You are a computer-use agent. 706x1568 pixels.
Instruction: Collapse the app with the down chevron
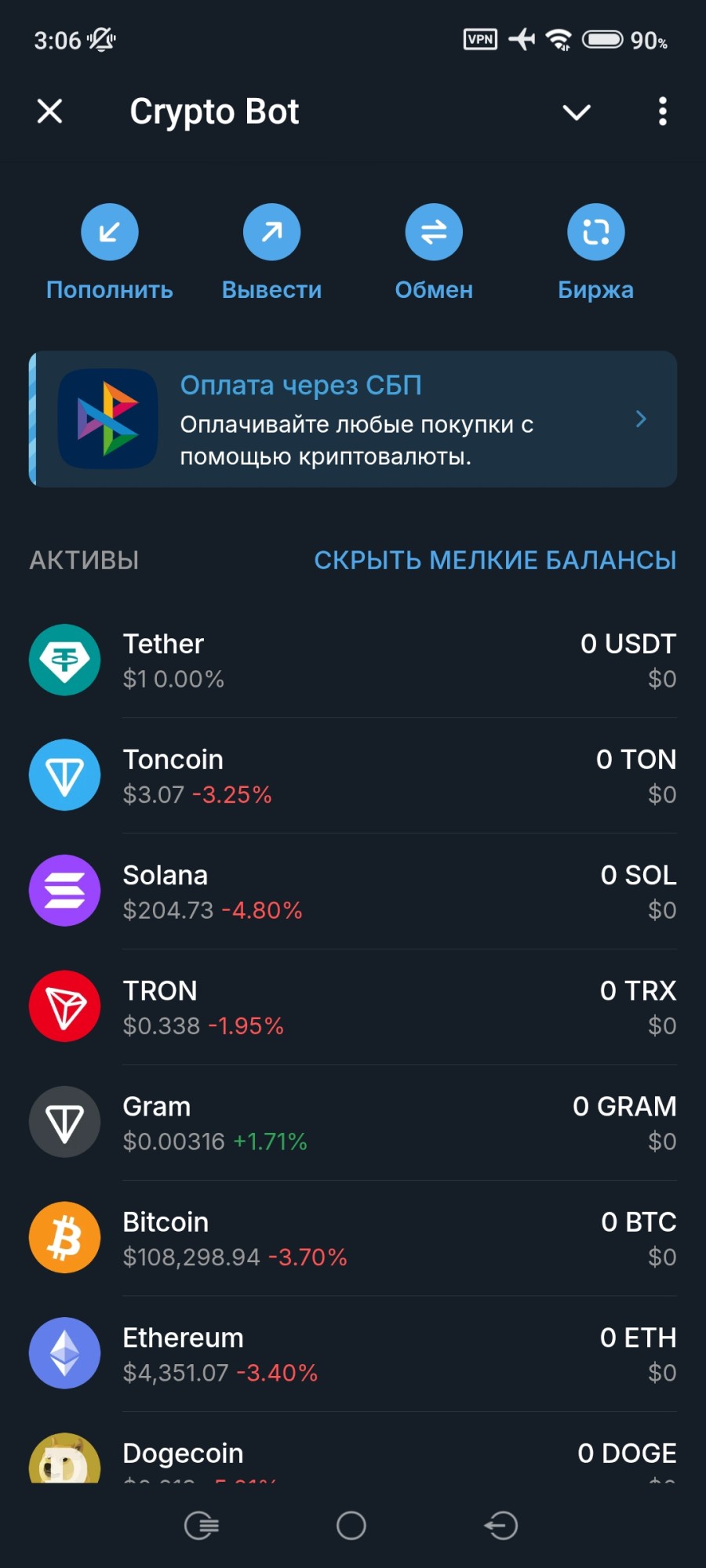[577, 112]
